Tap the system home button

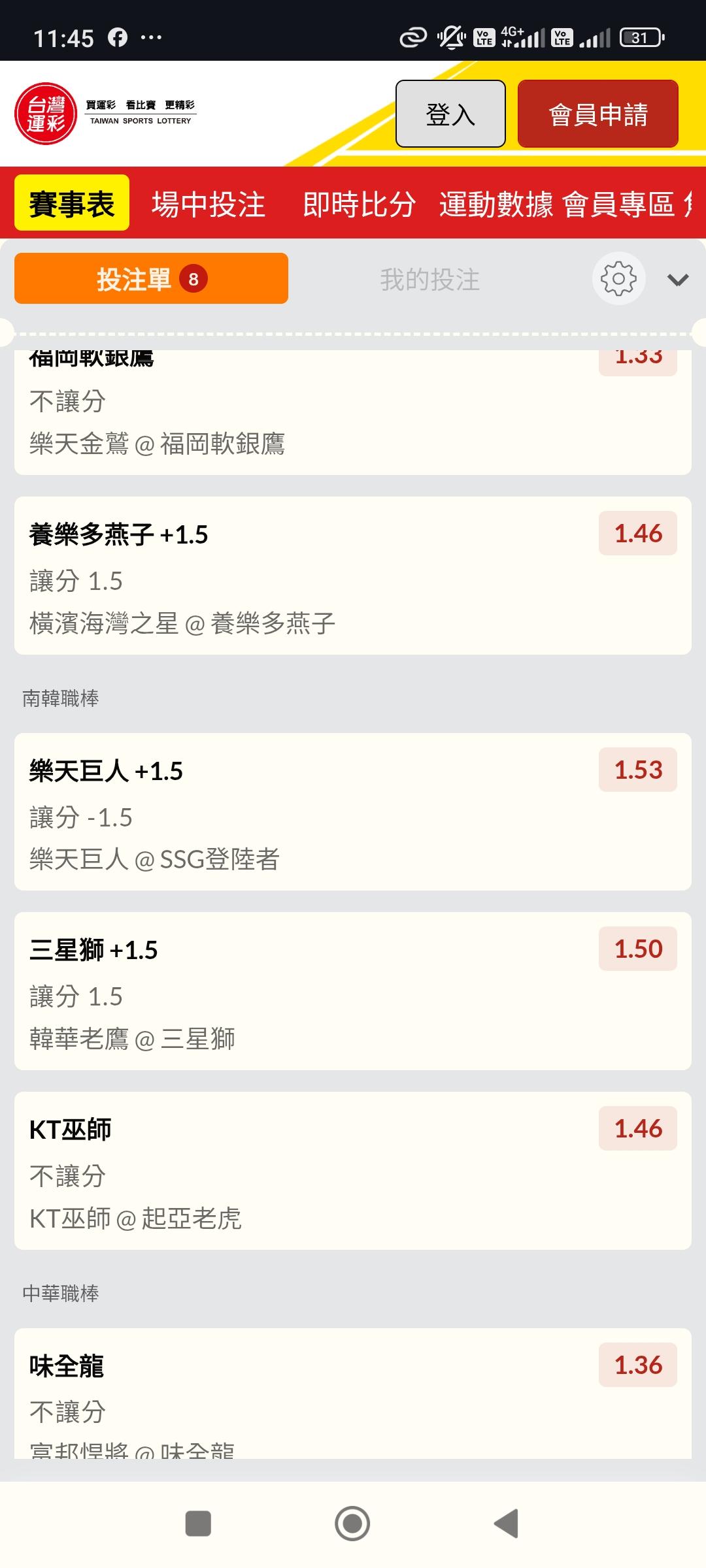pos(352,1524)
